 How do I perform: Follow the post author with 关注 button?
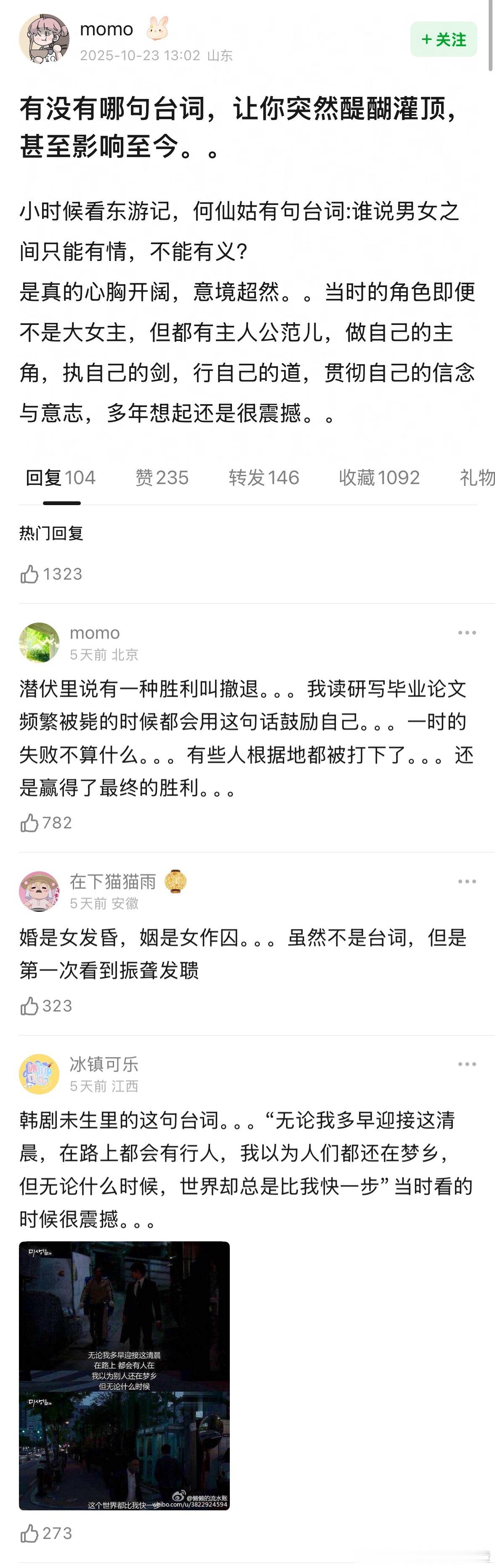coord(443,40)
